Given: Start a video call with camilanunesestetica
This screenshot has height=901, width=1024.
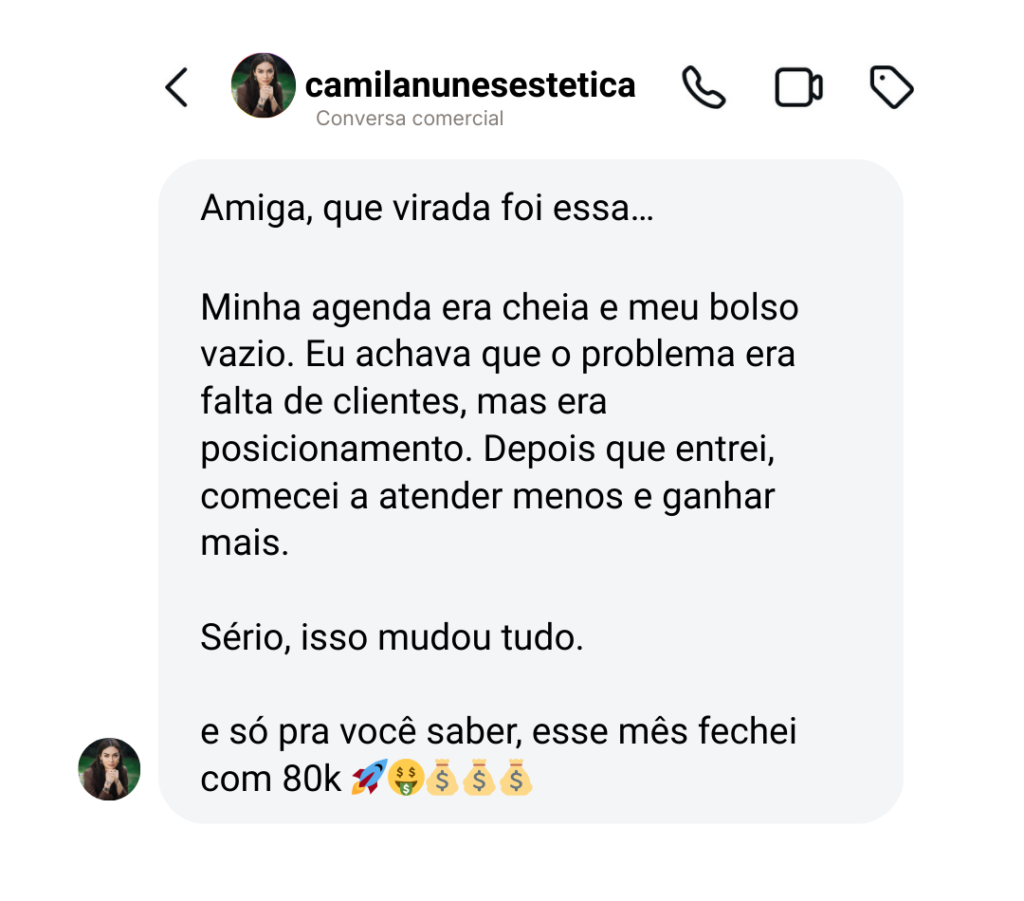Looking at the screenshot, I should pyautogui.click(x=798, y=87).
